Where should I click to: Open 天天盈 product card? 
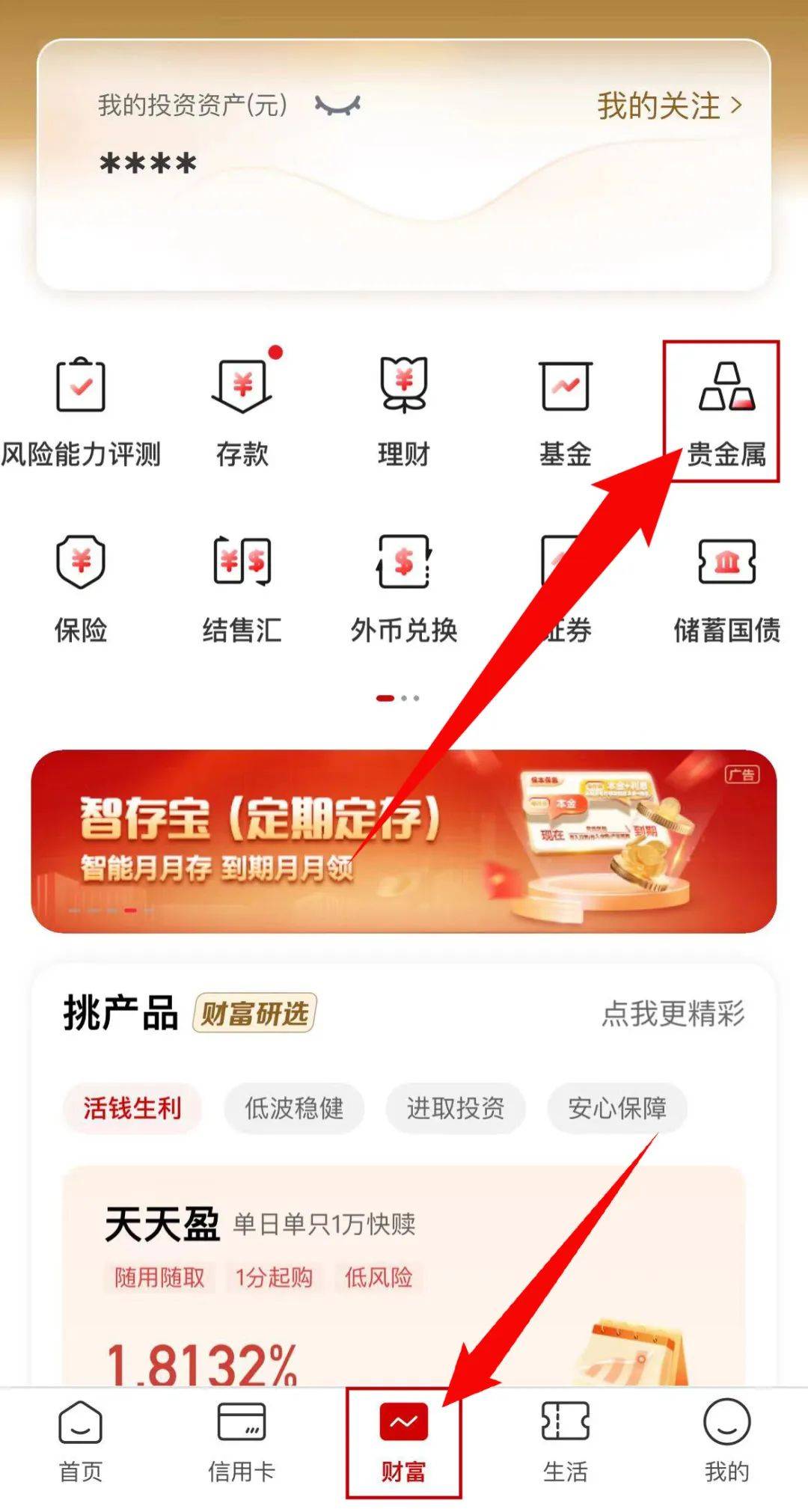(x=404, y=1272)
